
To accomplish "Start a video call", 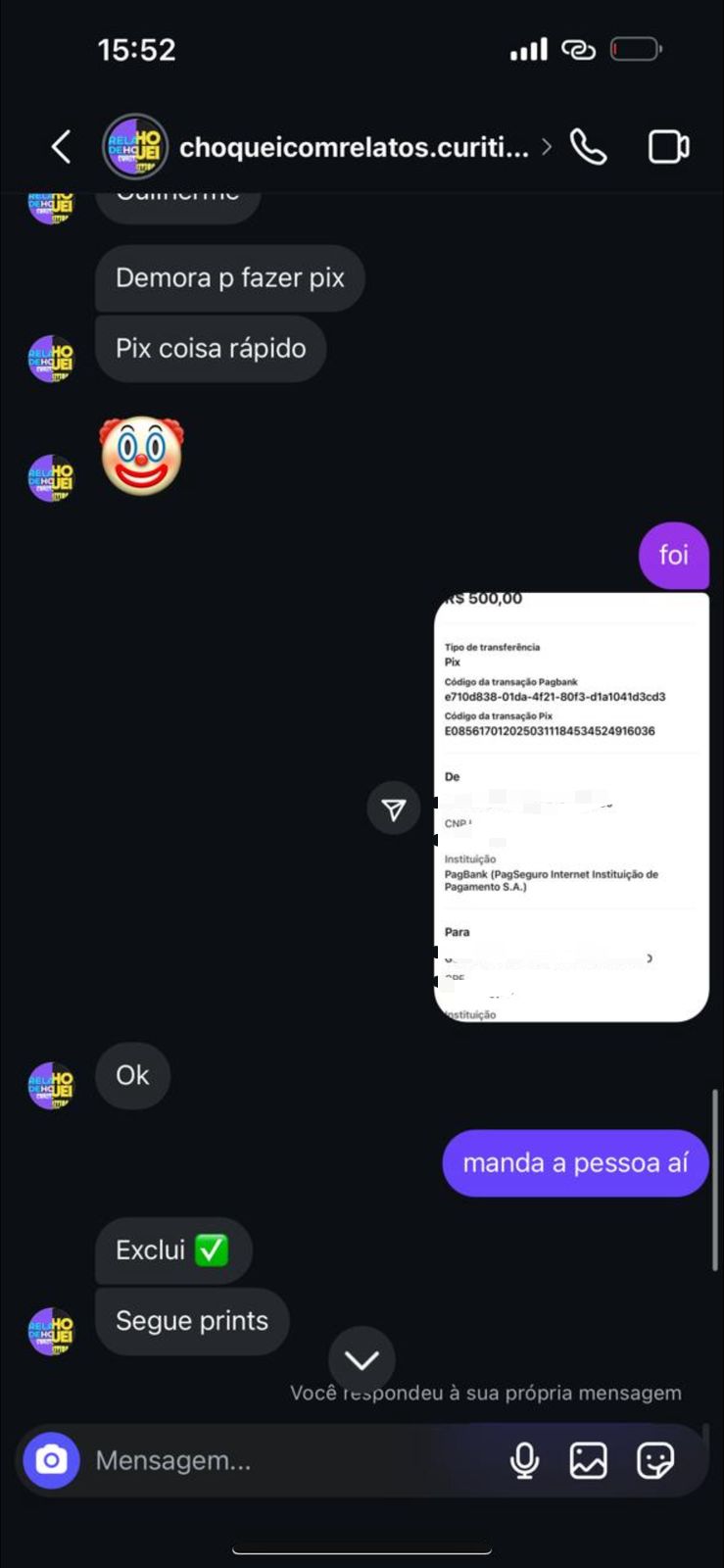I will [x=669, y=147].
